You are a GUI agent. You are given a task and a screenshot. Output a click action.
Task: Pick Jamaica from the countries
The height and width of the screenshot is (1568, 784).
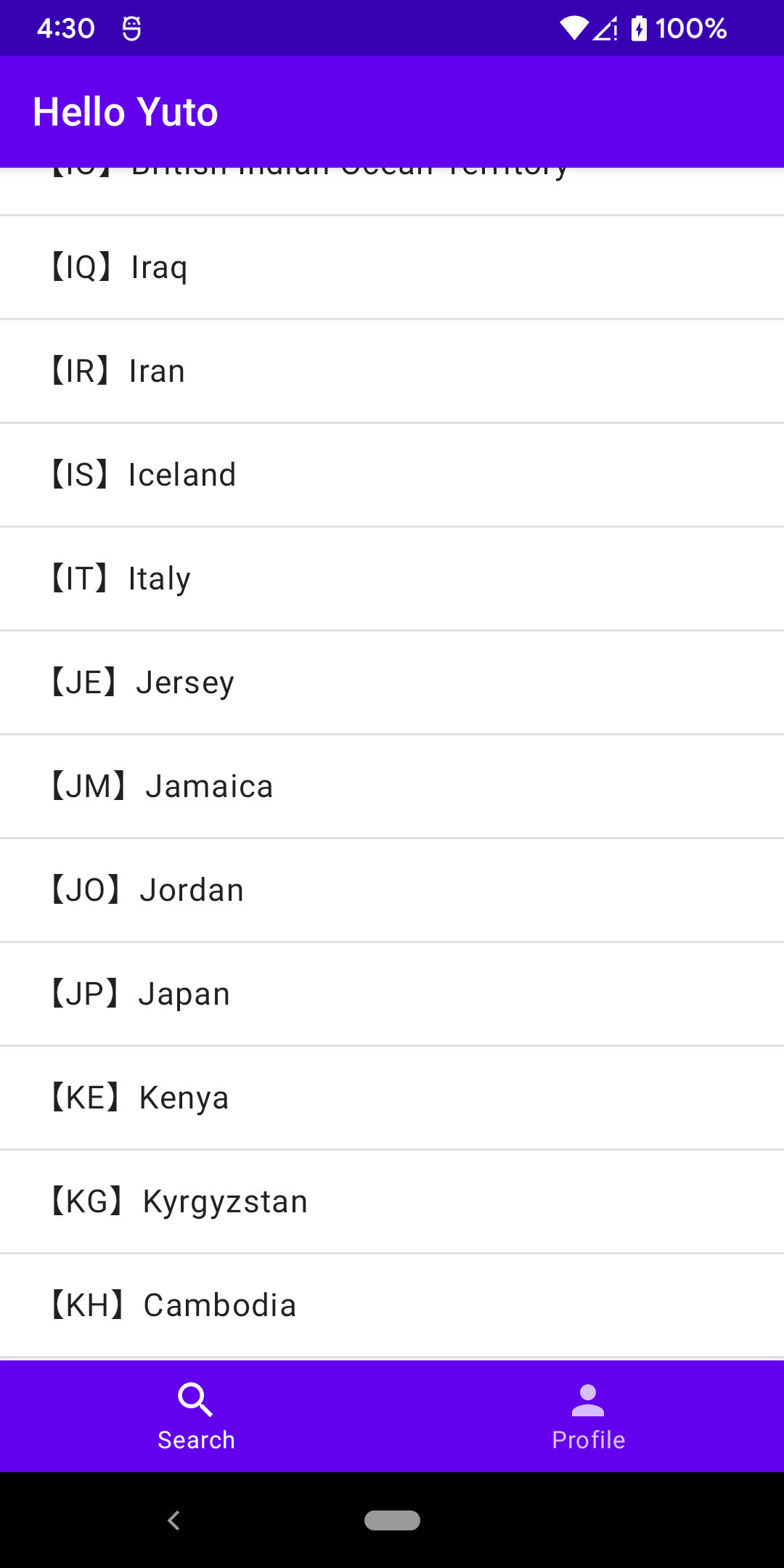[392, 786]
